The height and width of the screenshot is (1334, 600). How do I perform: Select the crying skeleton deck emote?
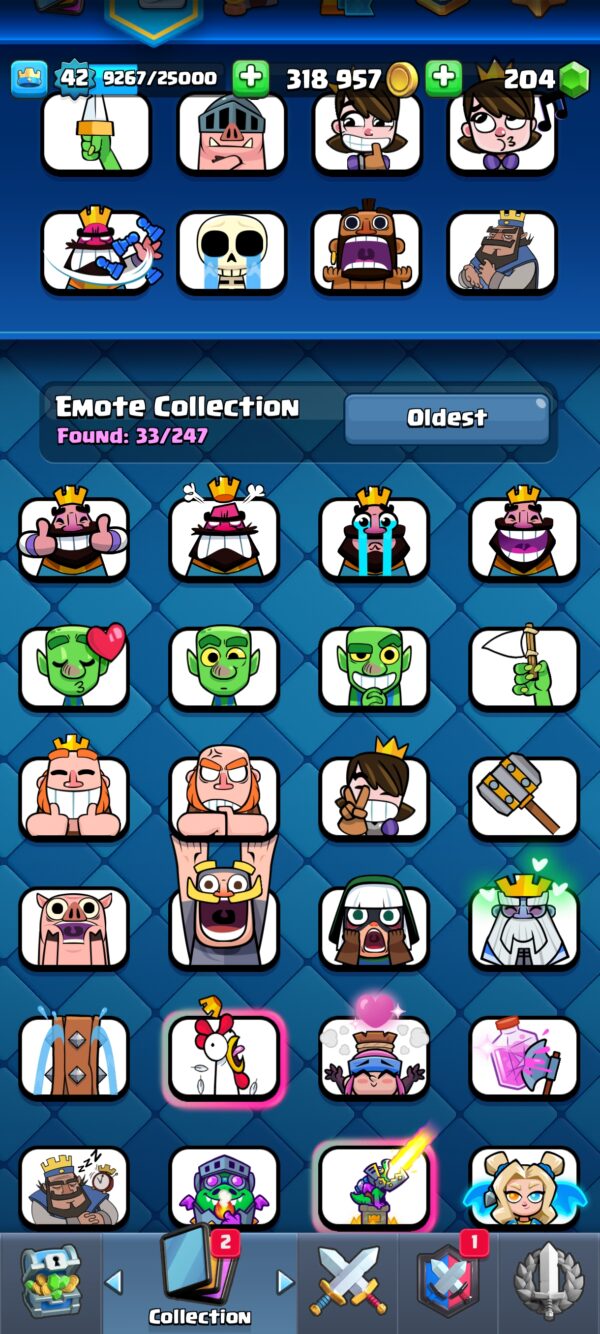(231, 252)
